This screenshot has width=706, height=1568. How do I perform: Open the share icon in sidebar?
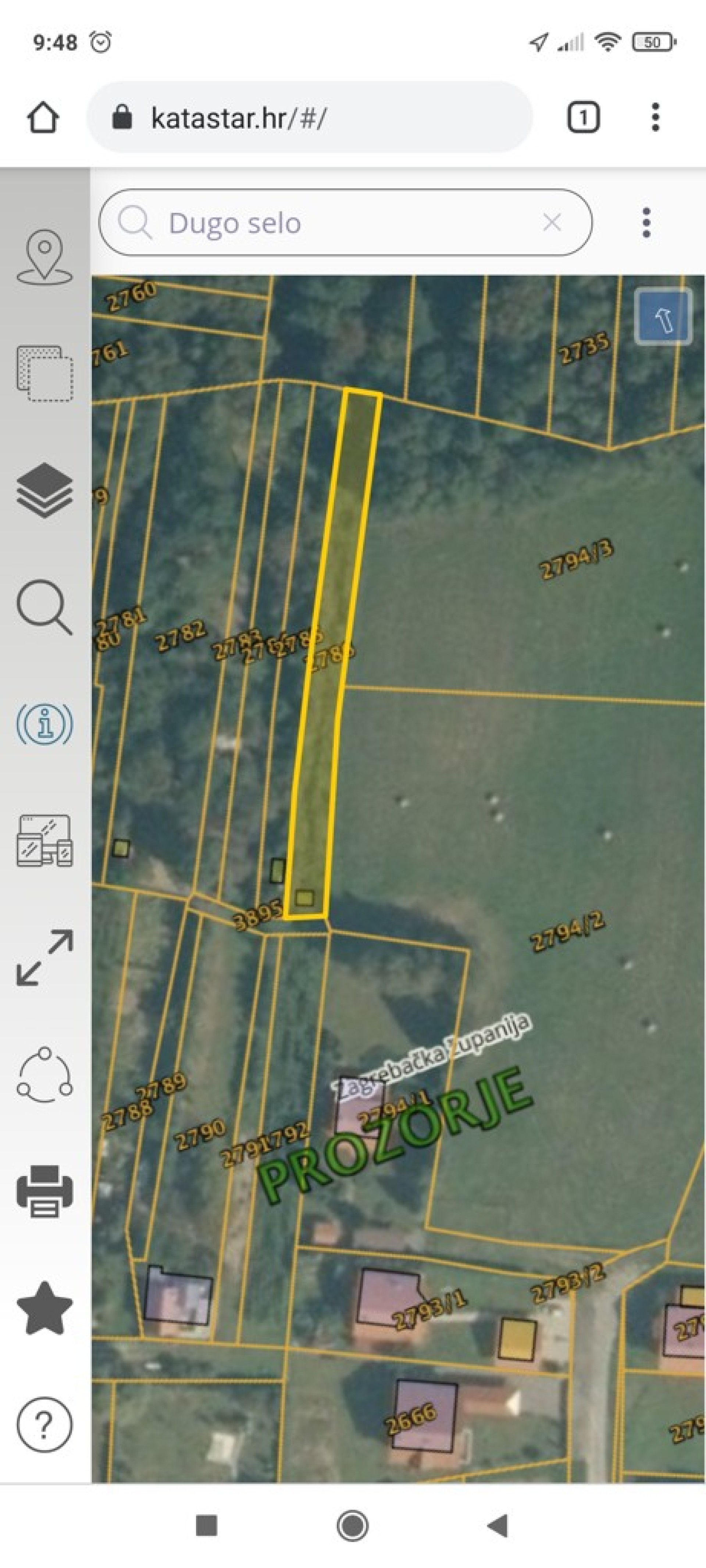(x=44, y=1075)
